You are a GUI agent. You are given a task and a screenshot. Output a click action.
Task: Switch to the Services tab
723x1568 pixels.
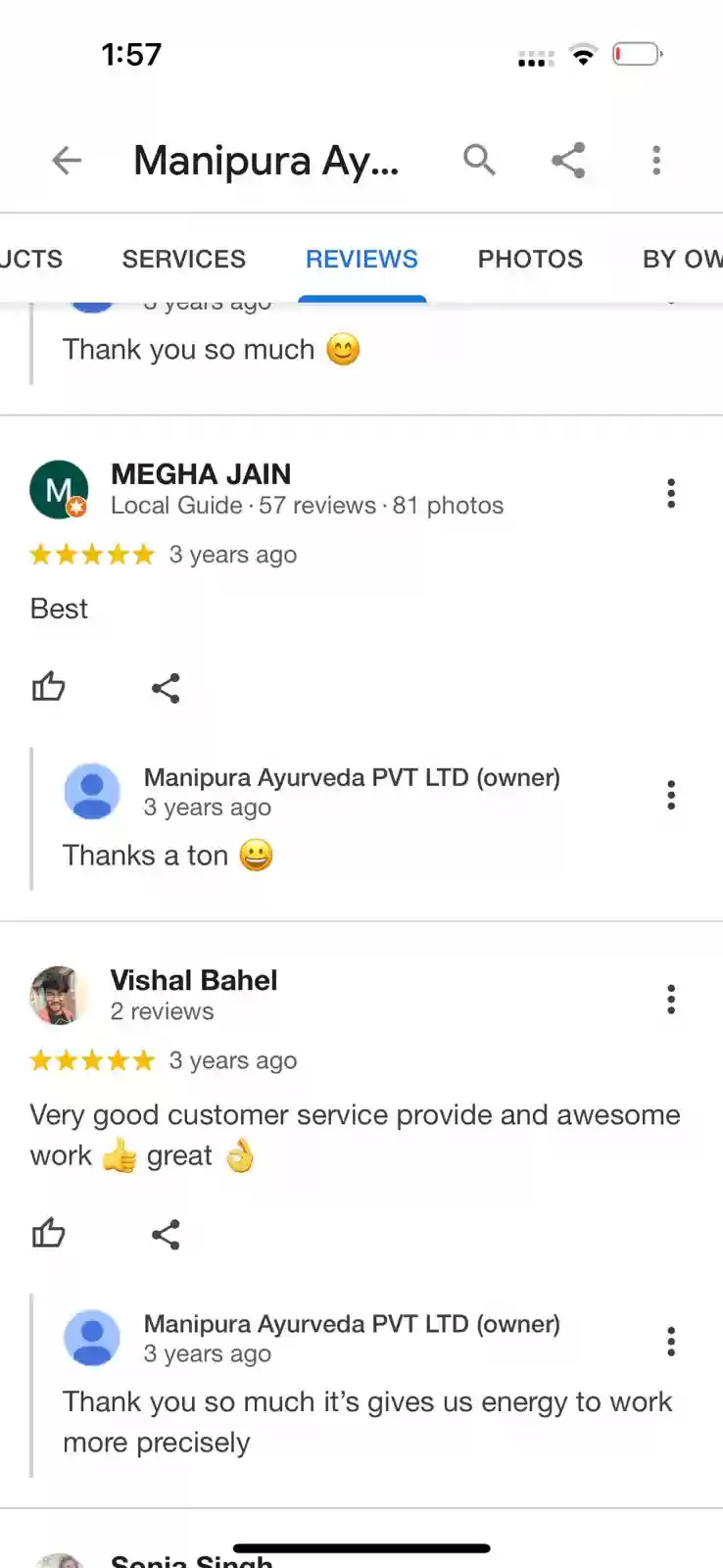coord(184,259)
